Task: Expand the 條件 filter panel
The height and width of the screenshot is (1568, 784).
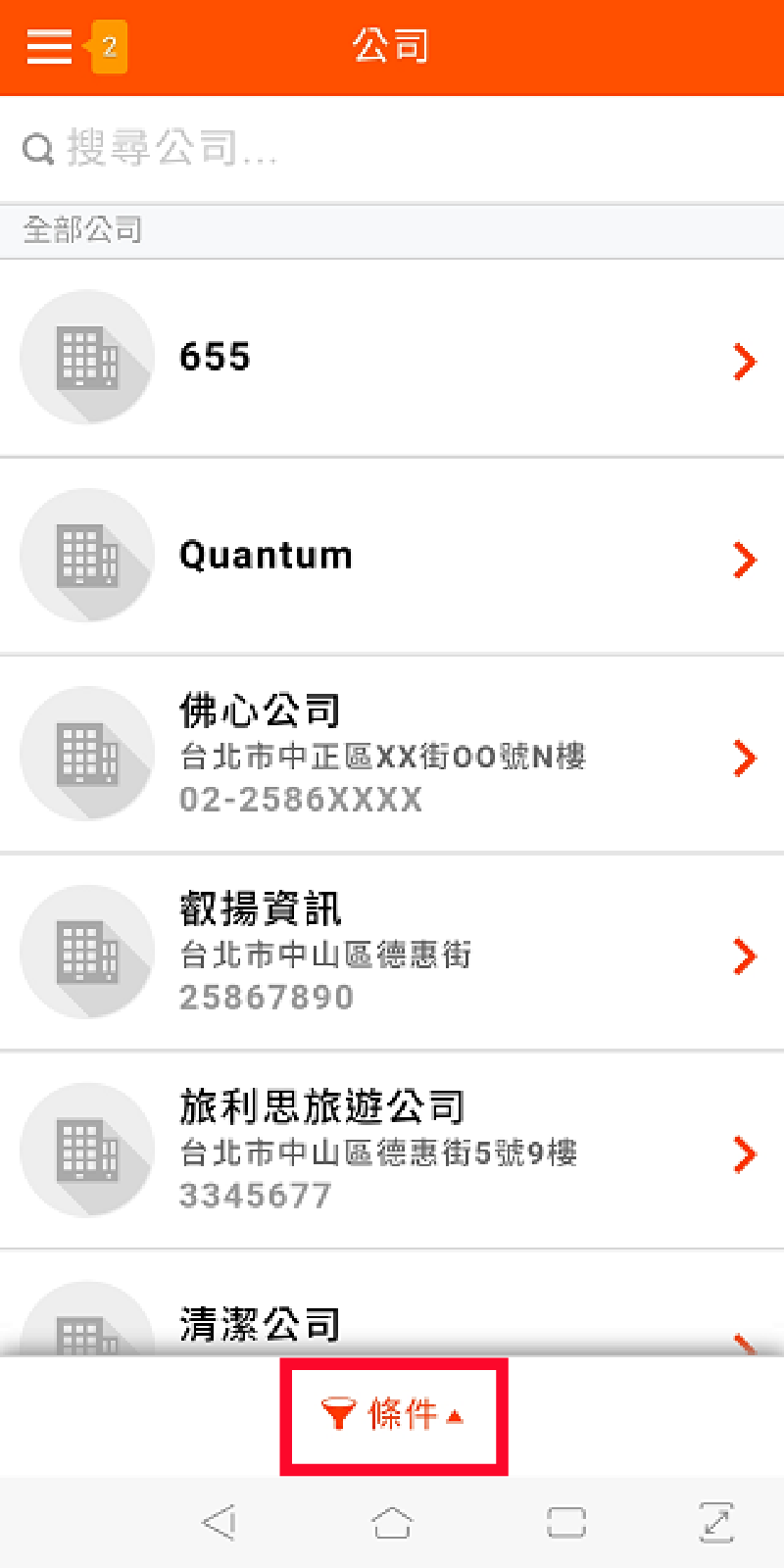Action: [393, 1415]
